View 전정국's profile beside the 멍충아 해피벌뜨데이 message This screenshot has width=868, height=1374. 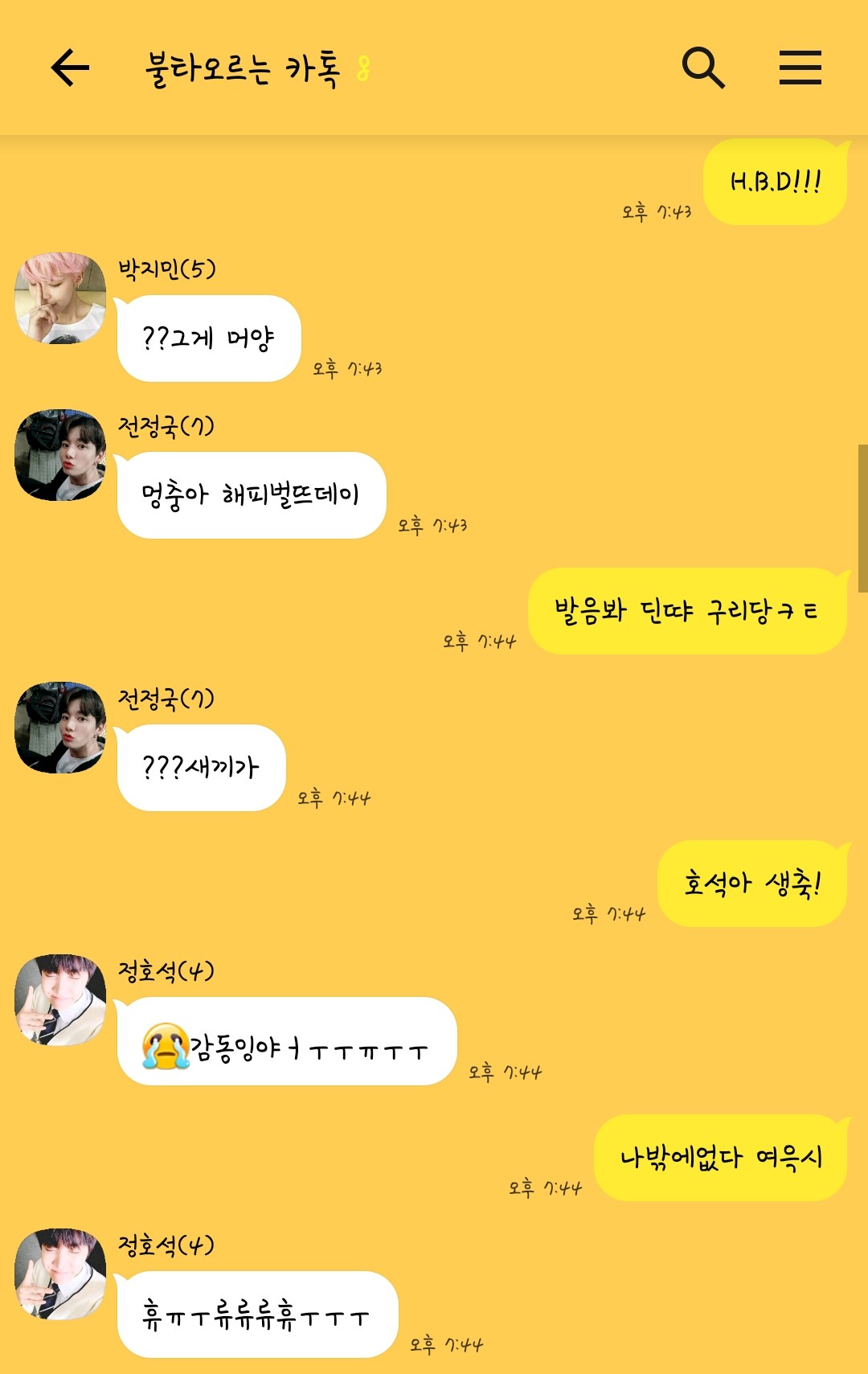[60, 455]
